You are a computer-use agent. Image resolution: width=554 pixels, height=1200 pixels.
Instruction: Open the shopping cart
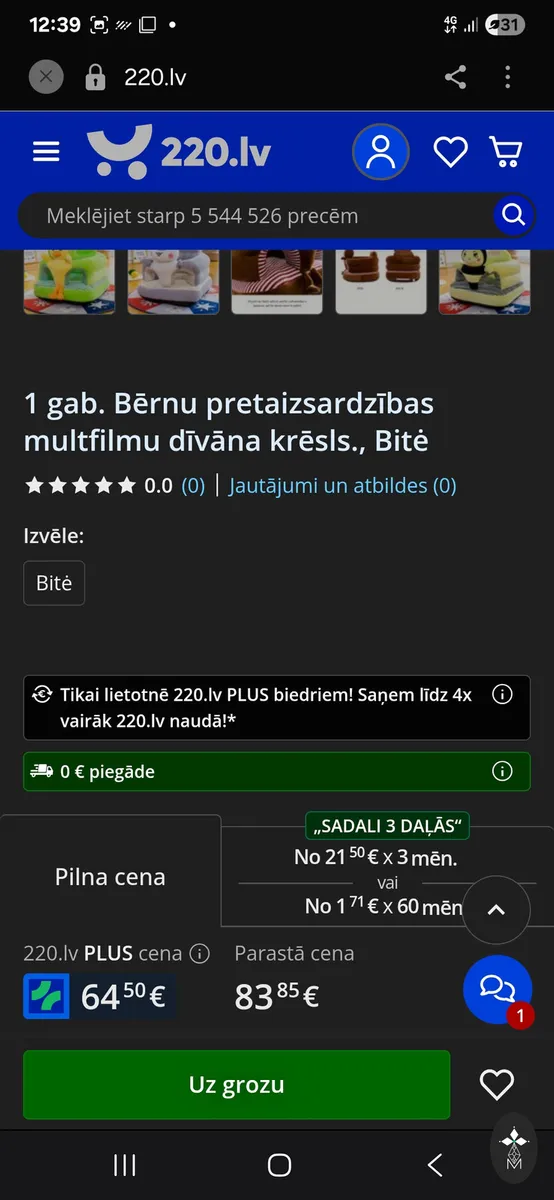tap(506, 152)
